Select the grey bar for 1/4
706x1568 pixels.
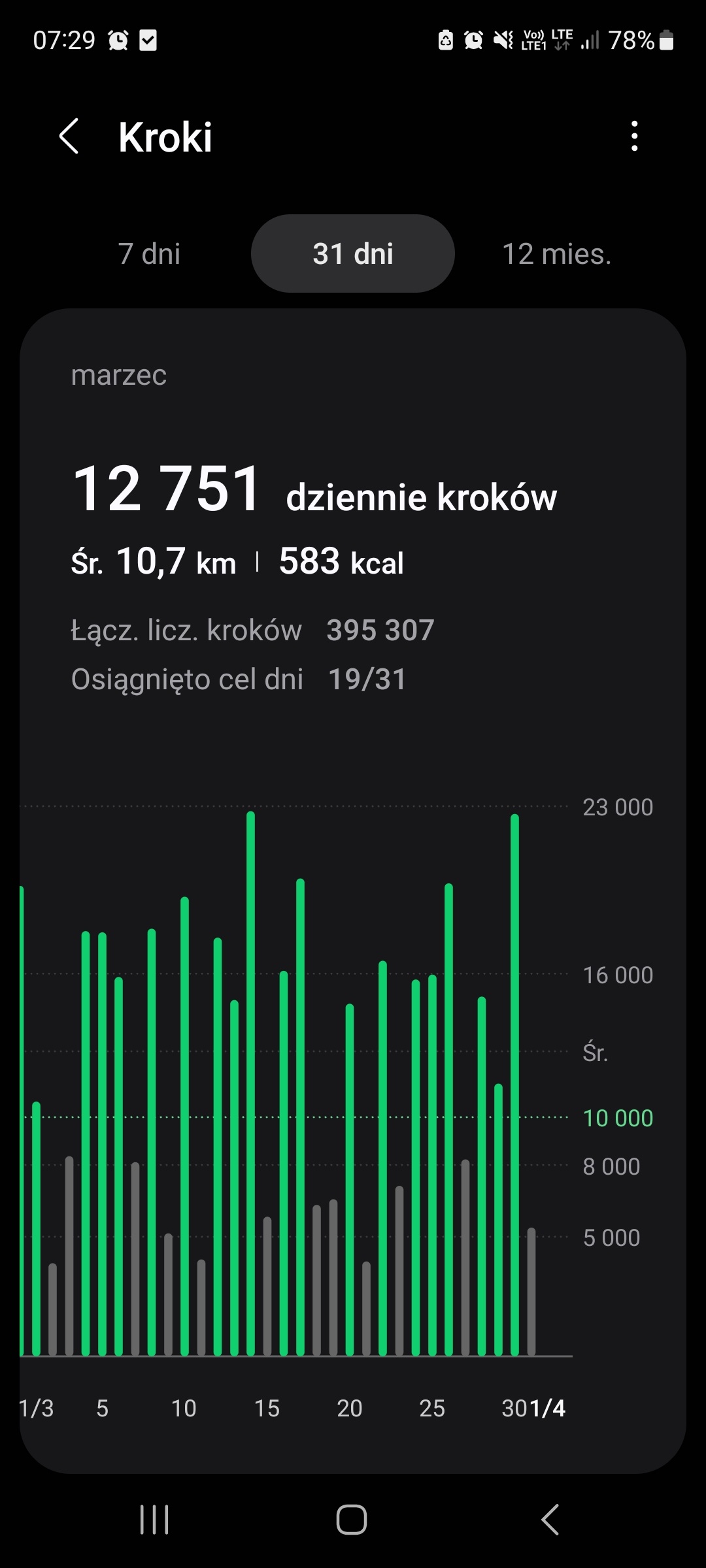pos(531,1294)
